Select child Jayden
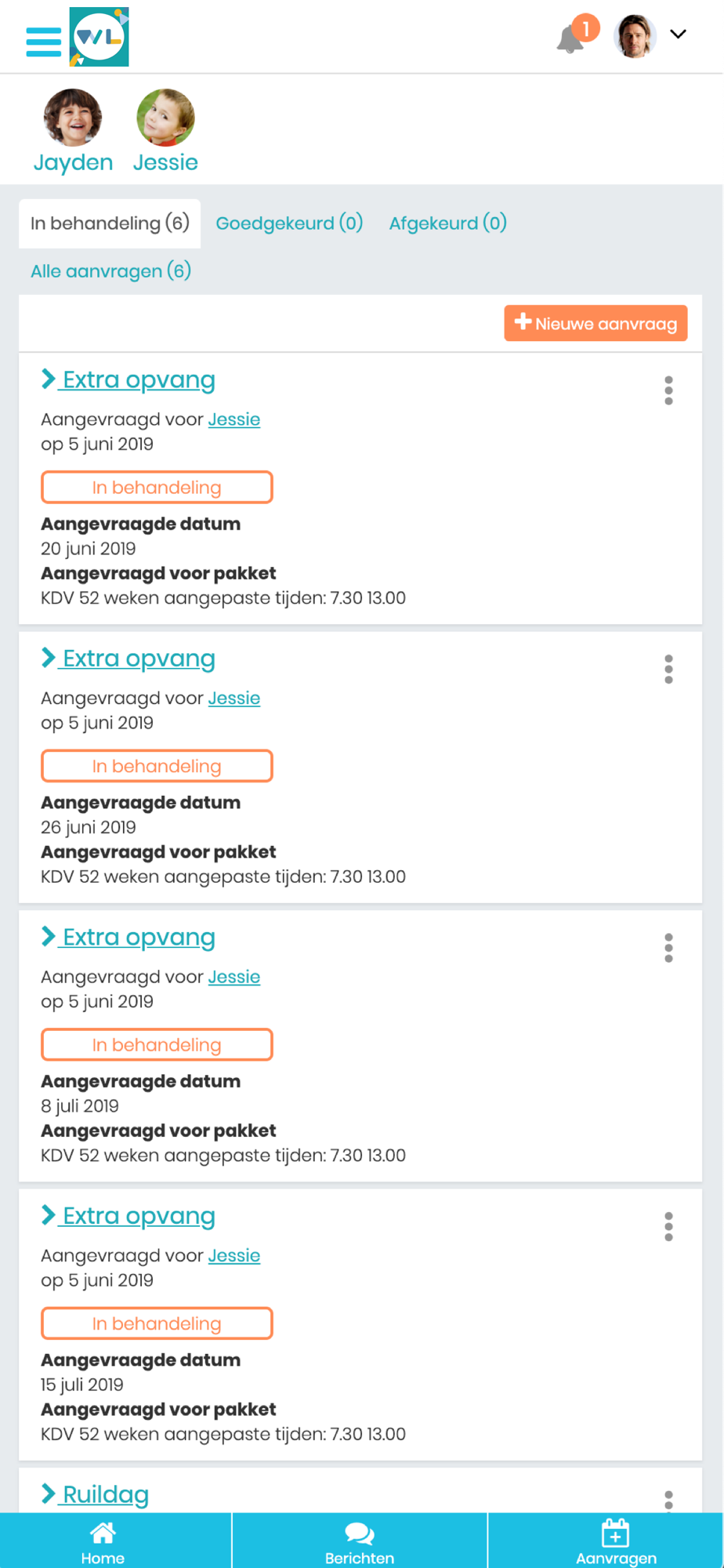This screenshot has width=724, height=1568. 73,131
